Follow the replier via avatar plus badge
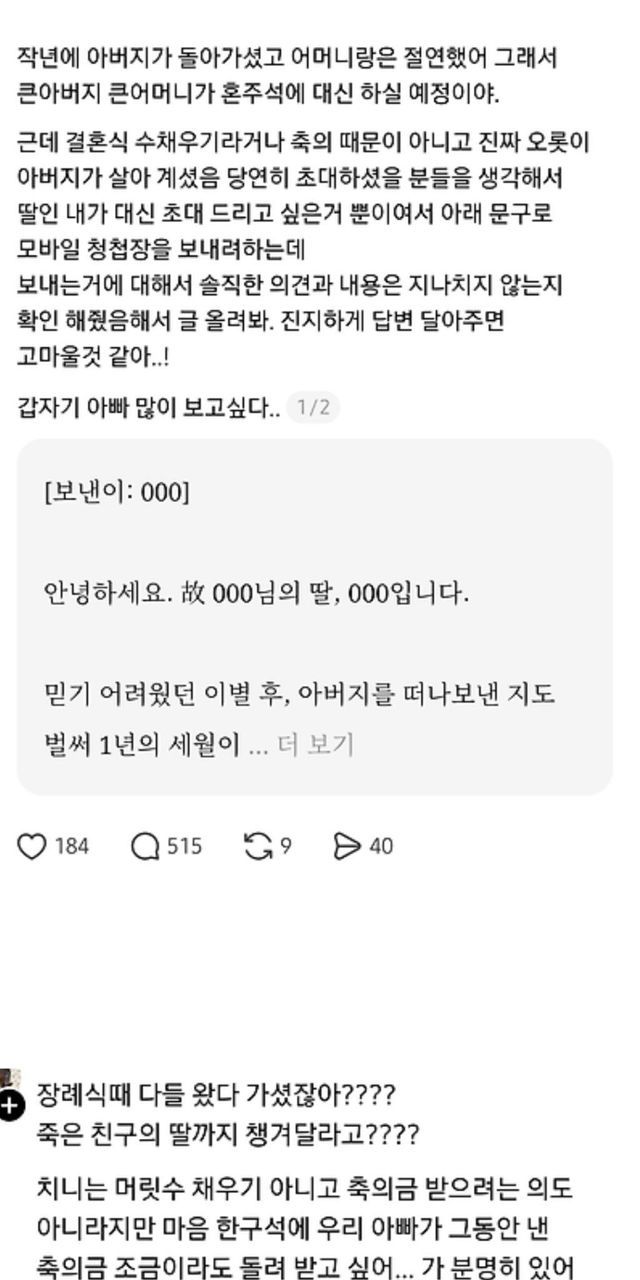This screenshot has height=1280, width=640. pyautogui.click(x=10, y=1106)
